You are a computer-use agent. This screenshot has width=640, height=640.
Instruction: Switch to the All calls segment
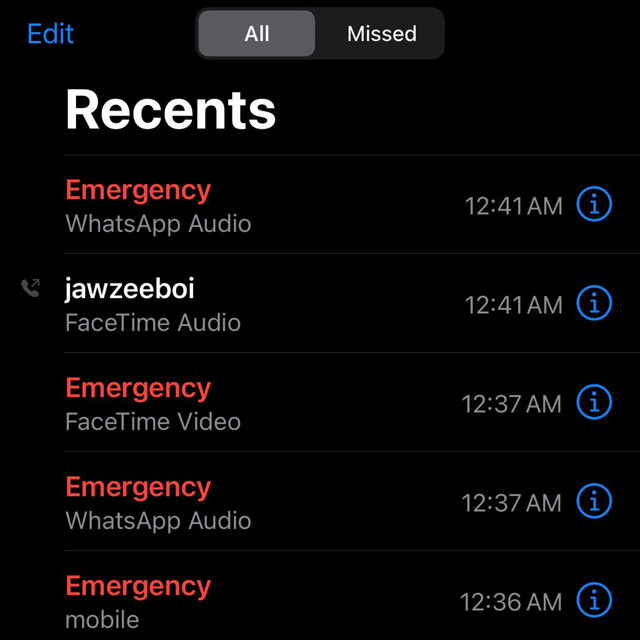point(257,33)
